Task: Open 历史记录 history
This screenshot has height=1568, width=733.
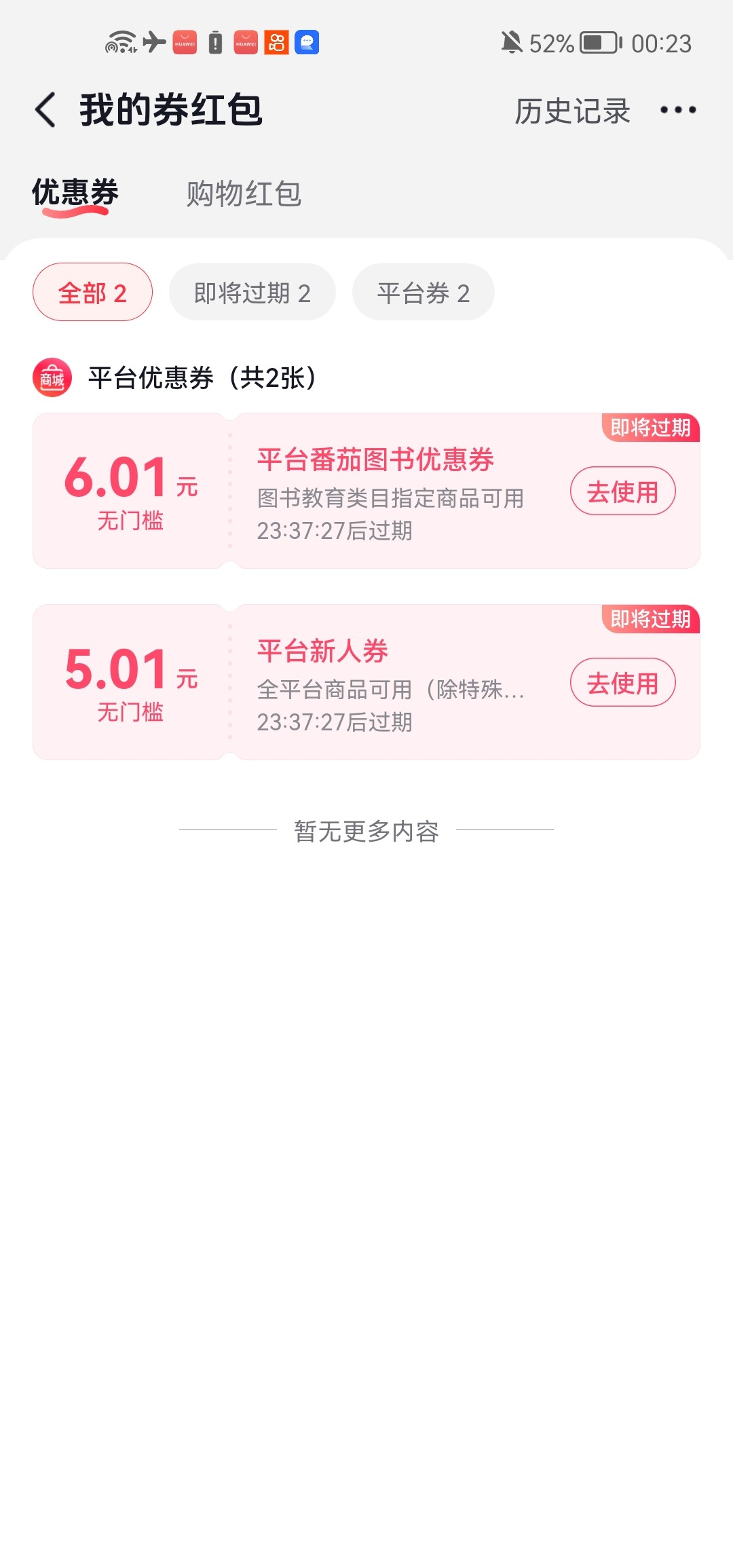Action: click(572, 111)
